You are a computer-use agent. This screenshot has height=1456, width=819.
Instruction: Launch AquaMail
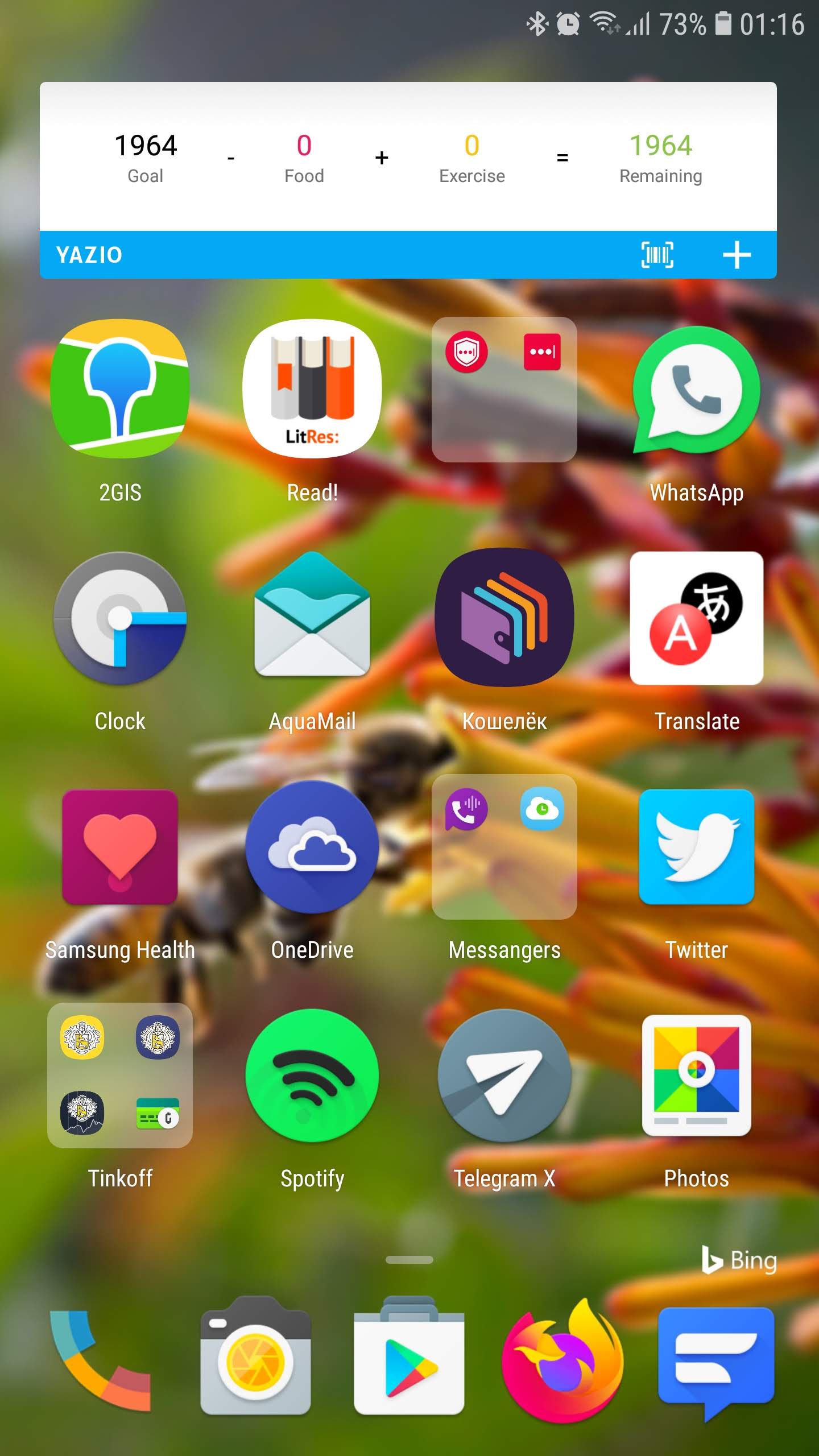312,618
